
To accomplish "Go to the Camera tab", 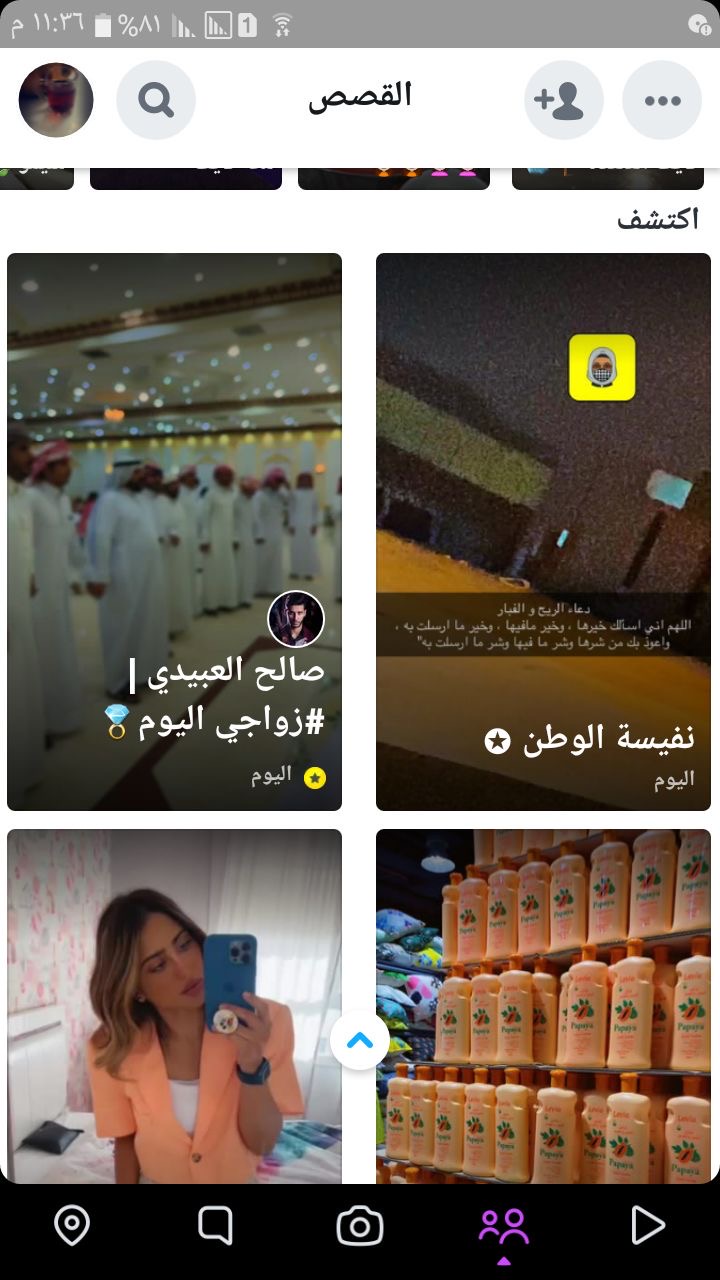I will 360,1225.
